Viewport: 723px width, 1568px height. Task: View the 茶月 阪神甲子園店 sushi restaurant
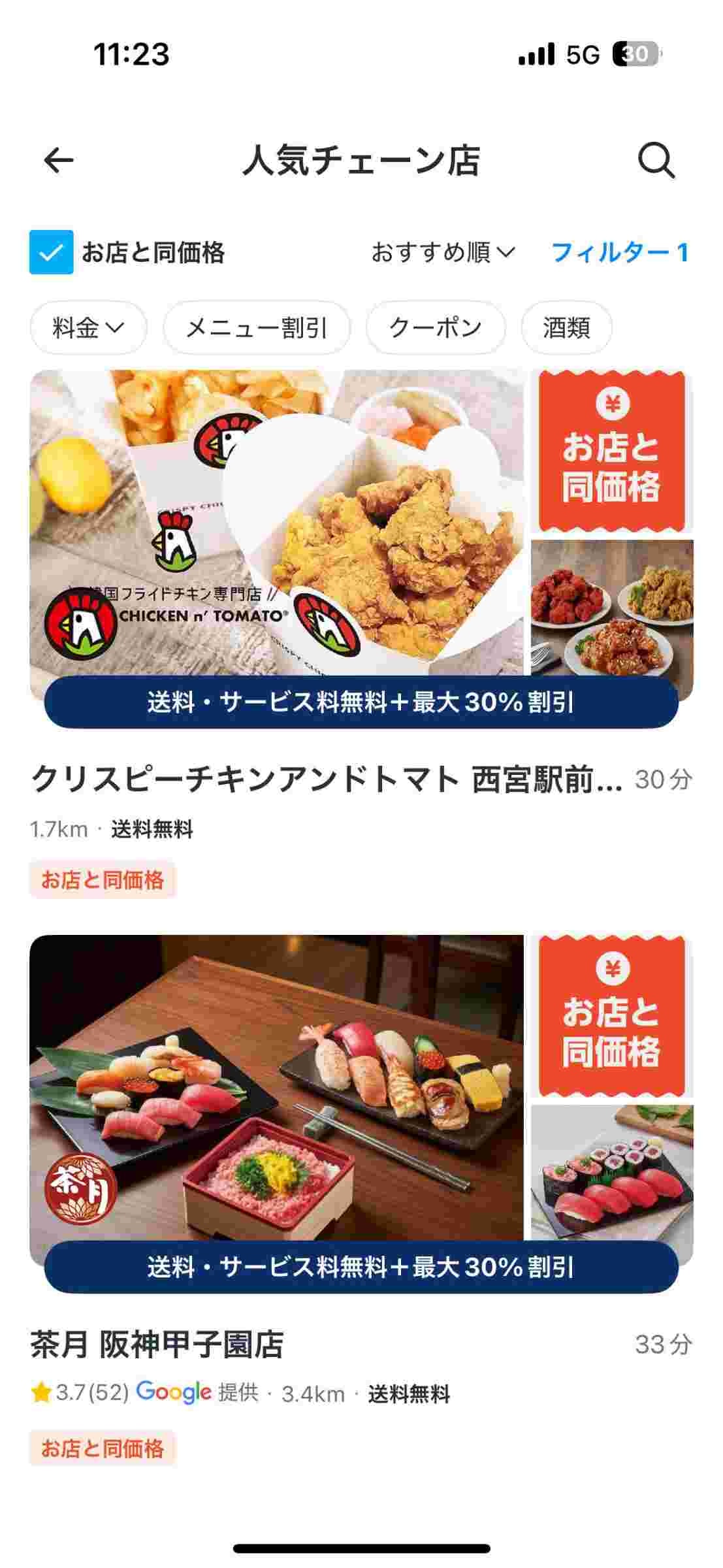click(x=157, y=1345)
